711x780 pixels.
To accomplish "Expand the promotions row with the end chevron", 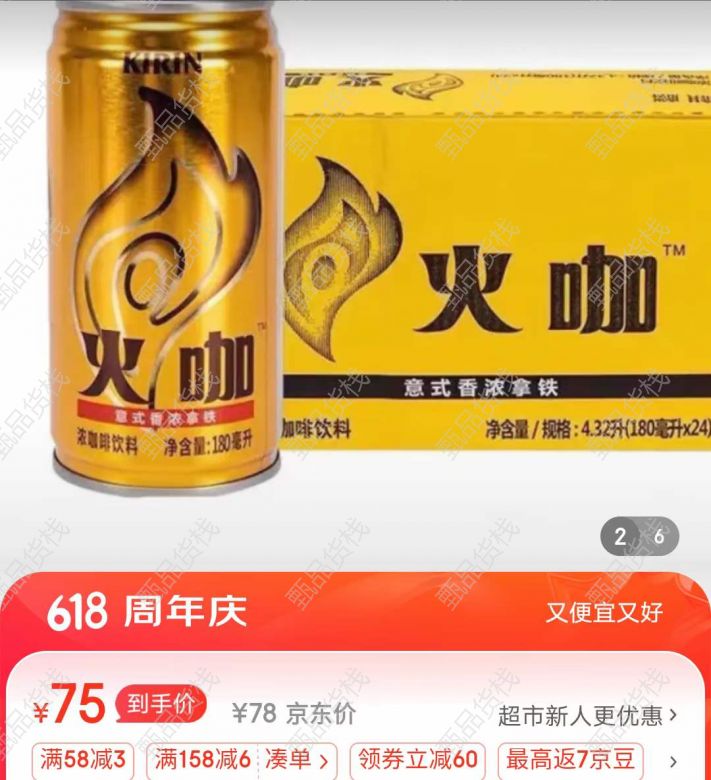I will click(x=673, y=762).
